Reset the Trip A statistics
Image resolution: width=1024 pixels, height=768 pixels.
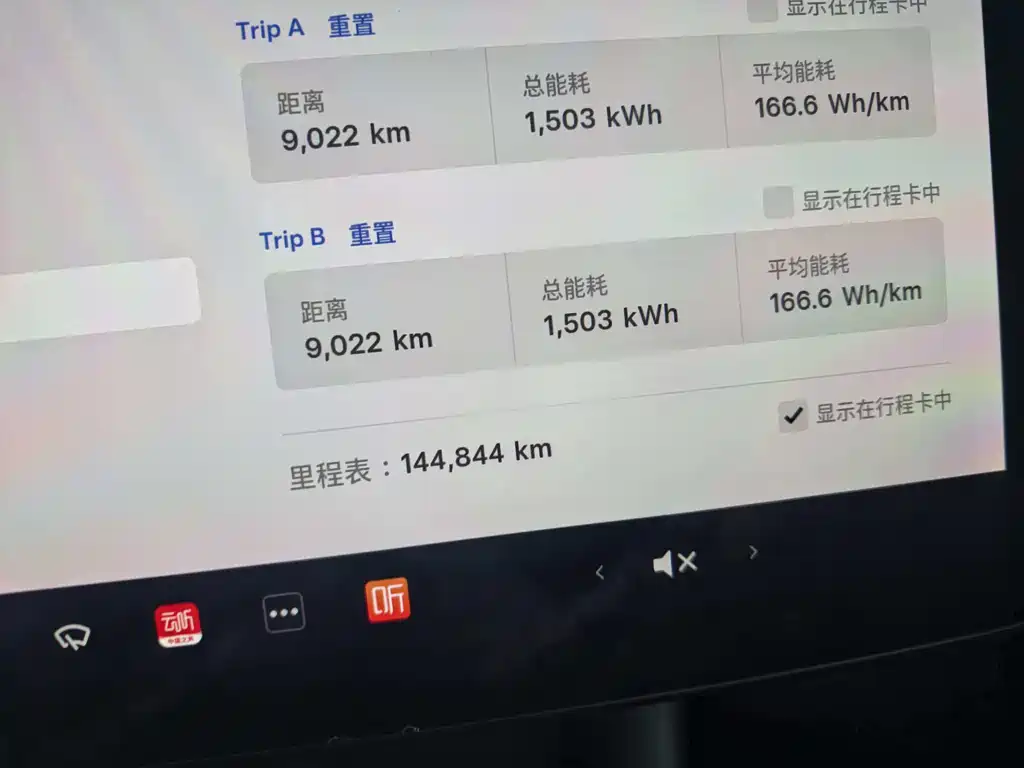[352, 26]
